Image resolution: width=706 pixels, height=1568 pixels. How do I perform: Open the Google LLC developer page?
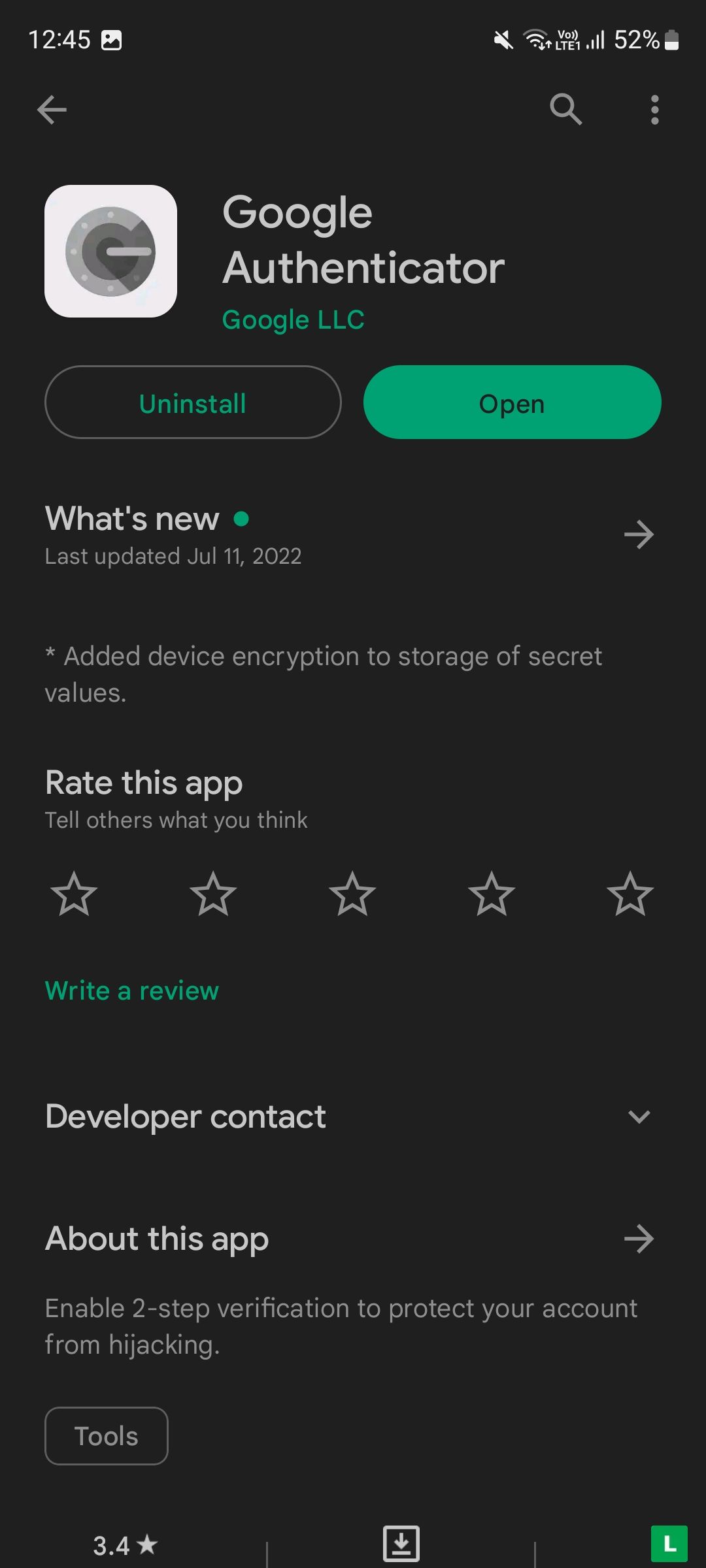292,319
